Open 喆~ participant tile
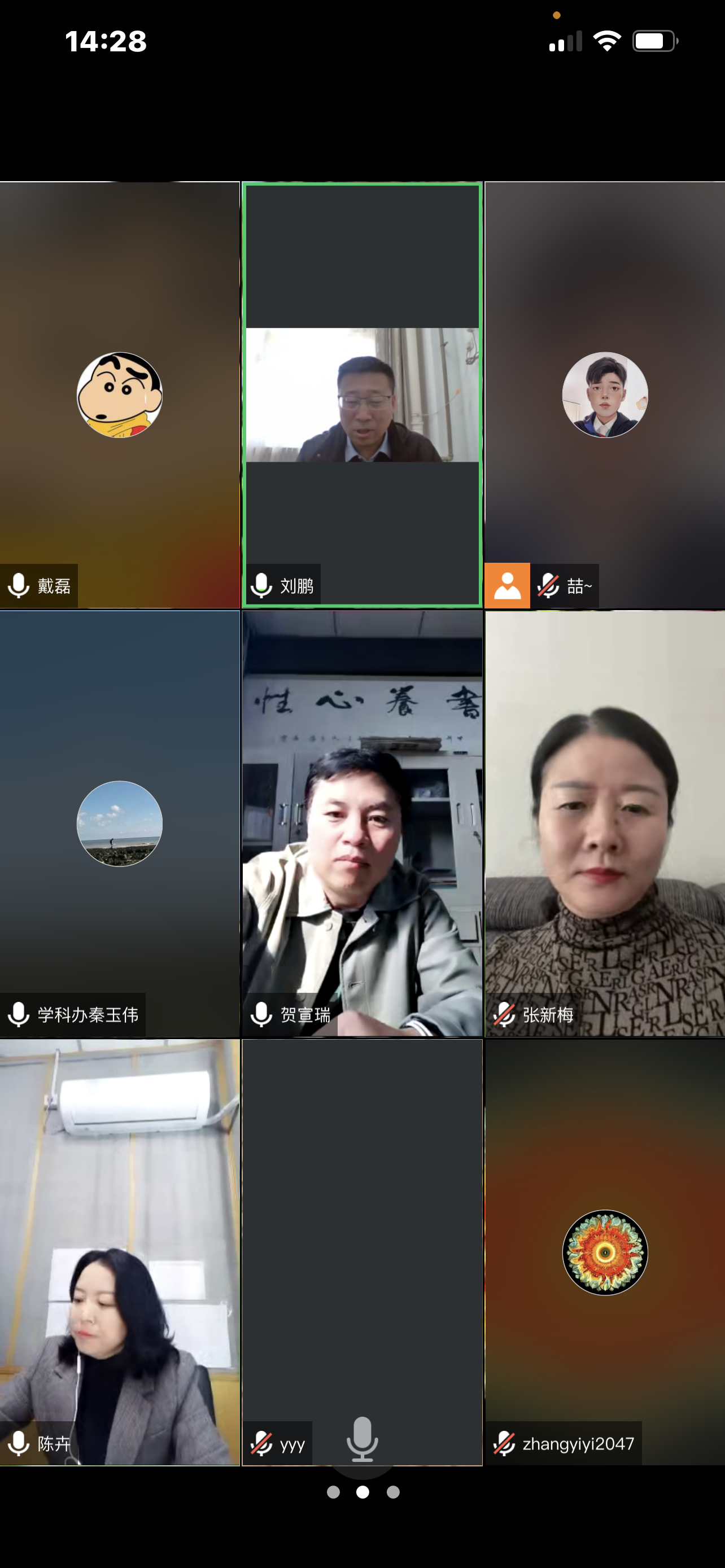The image size is (725, 1568). [x=605, y=395]
